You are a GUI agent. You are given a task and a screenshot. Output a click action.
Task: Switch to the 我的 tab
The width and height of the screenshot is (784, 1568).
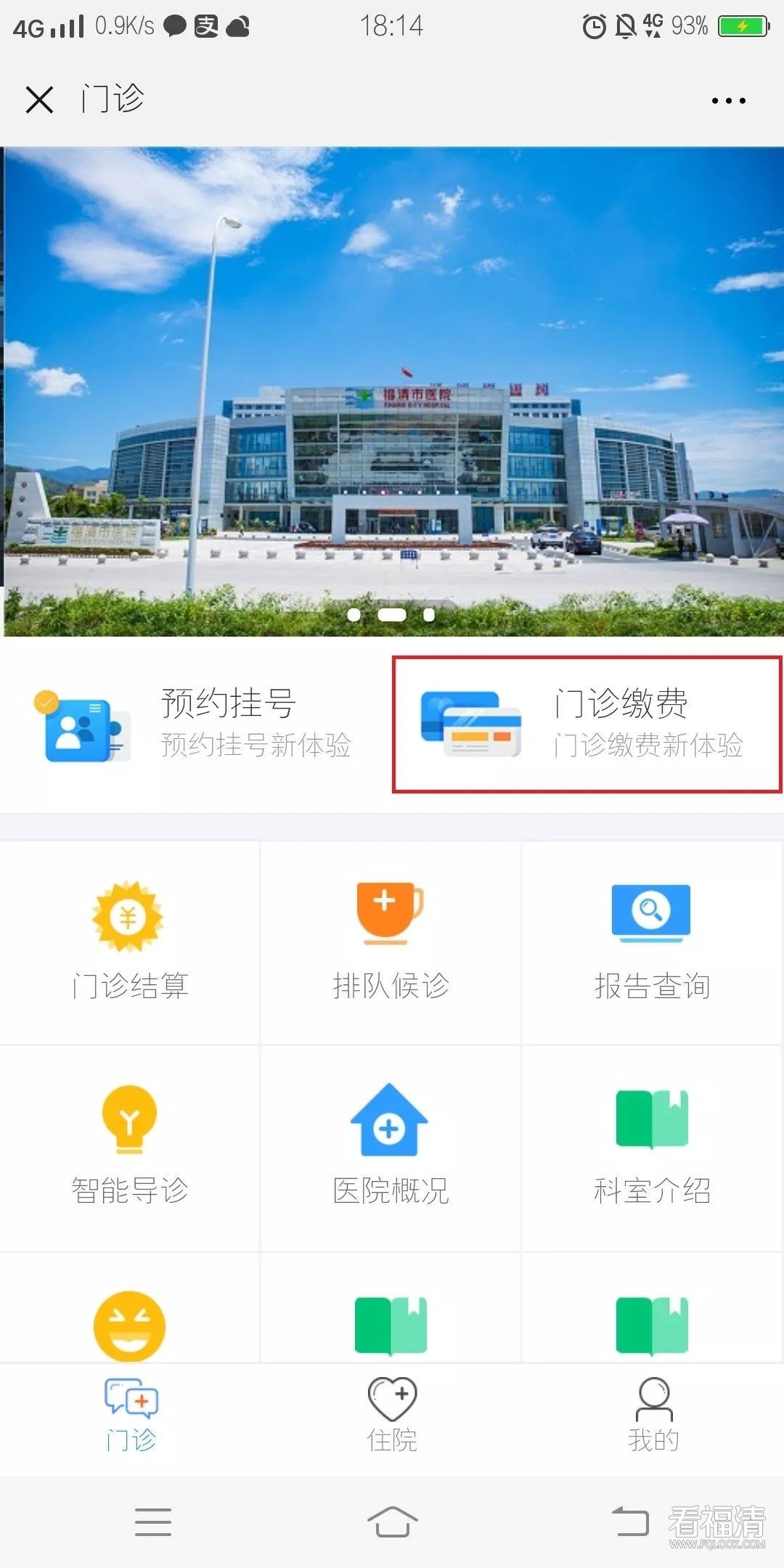(x=653, y=1416)
